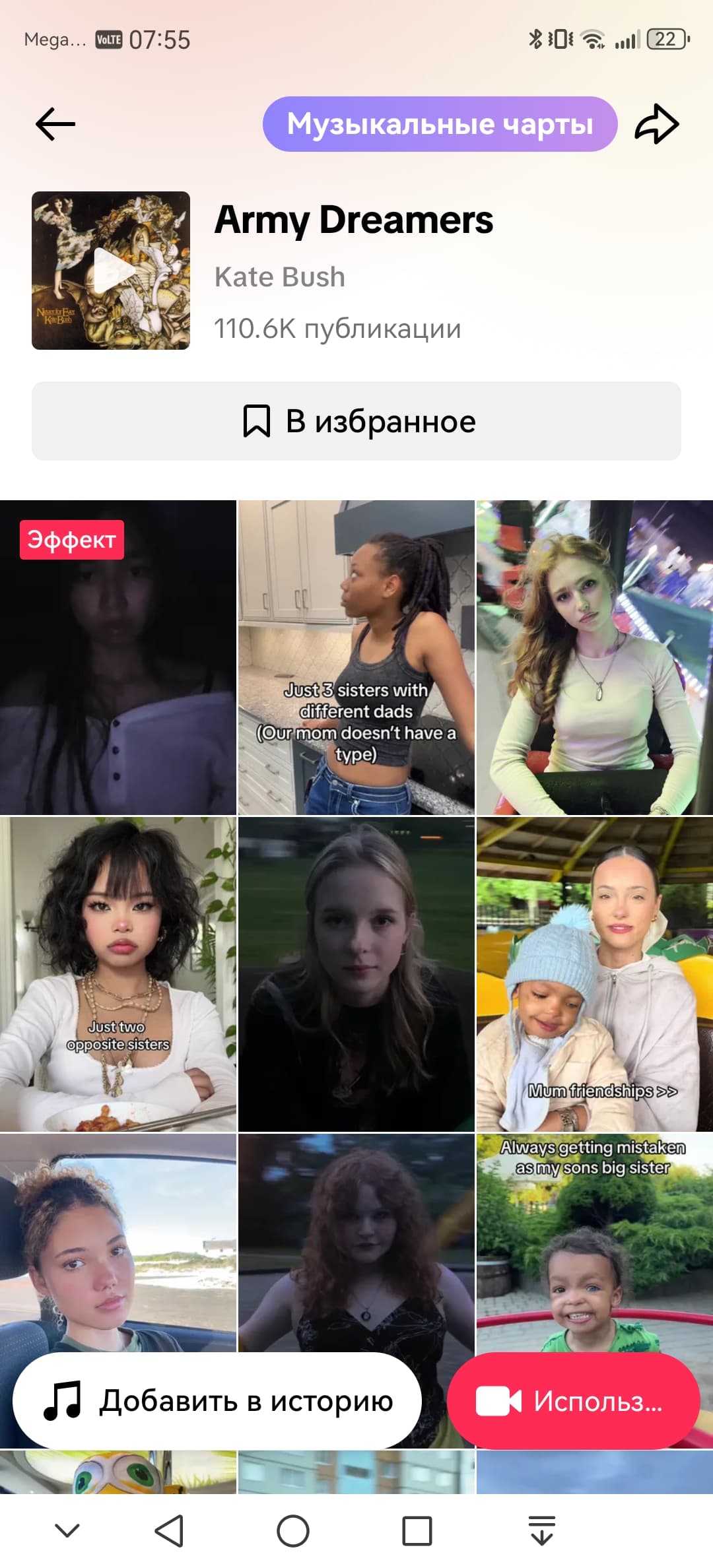
Task: Share this sound via arrow icon
Action: [x=656, y=124]
